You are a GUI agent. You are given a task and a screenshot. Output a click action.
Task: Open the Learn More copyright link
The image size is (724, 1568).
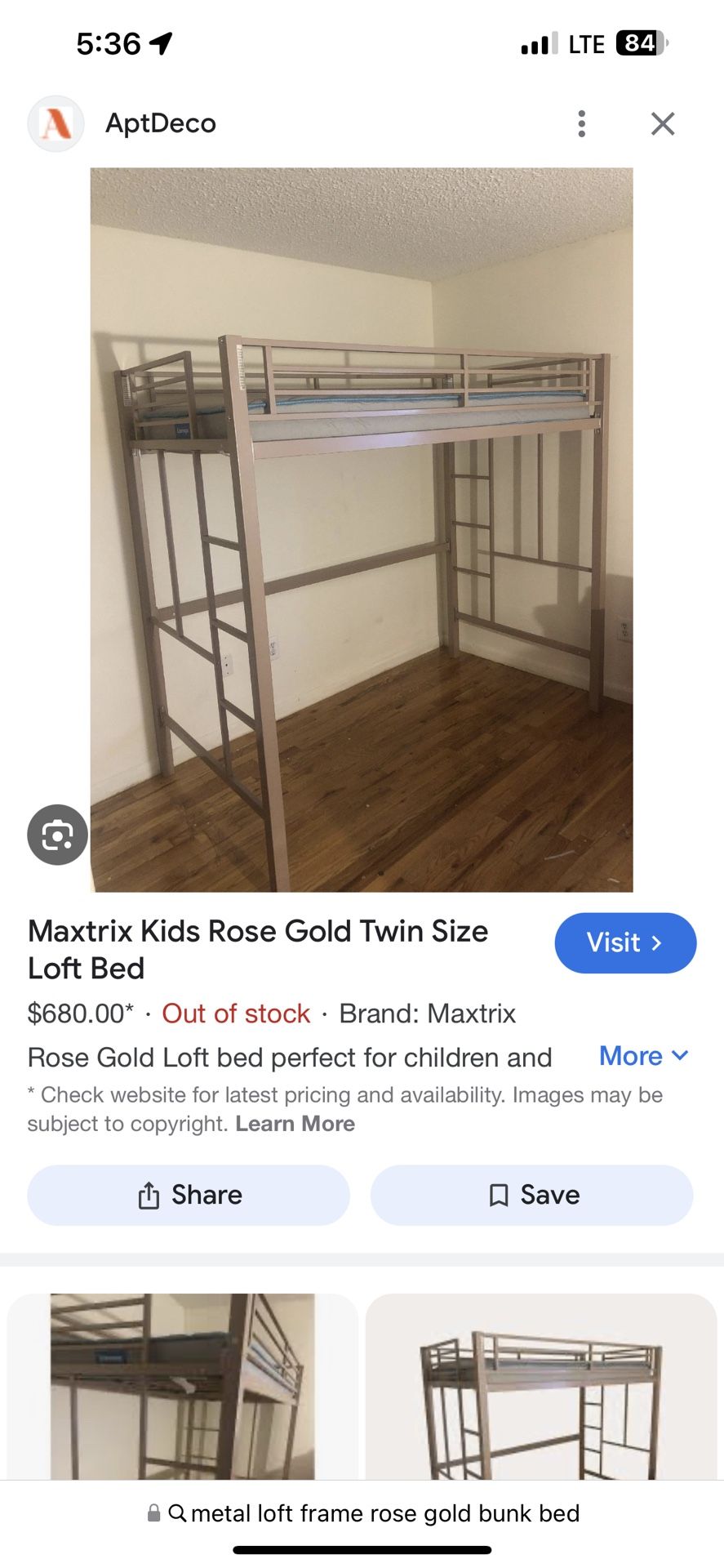click(x=295, y=1124)
